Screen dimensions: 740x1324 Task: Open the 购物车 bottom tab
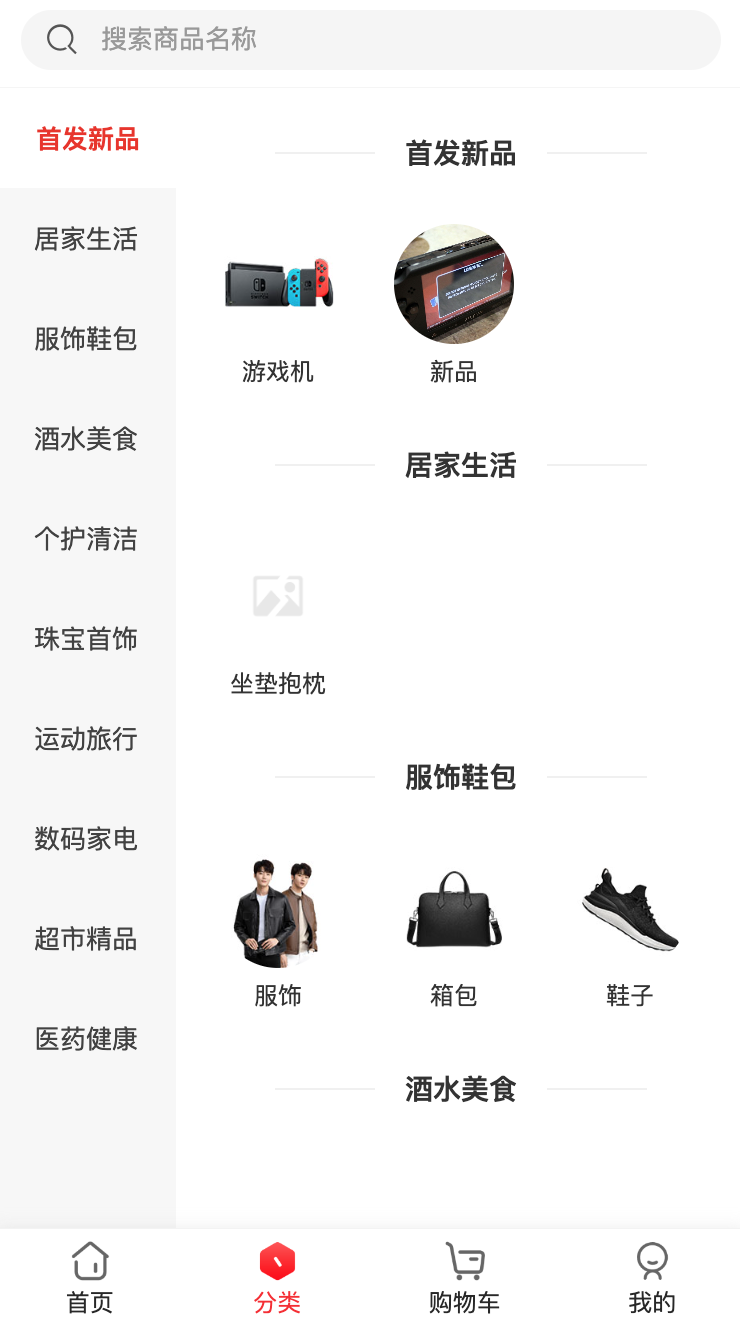(x=464, y=1278)
